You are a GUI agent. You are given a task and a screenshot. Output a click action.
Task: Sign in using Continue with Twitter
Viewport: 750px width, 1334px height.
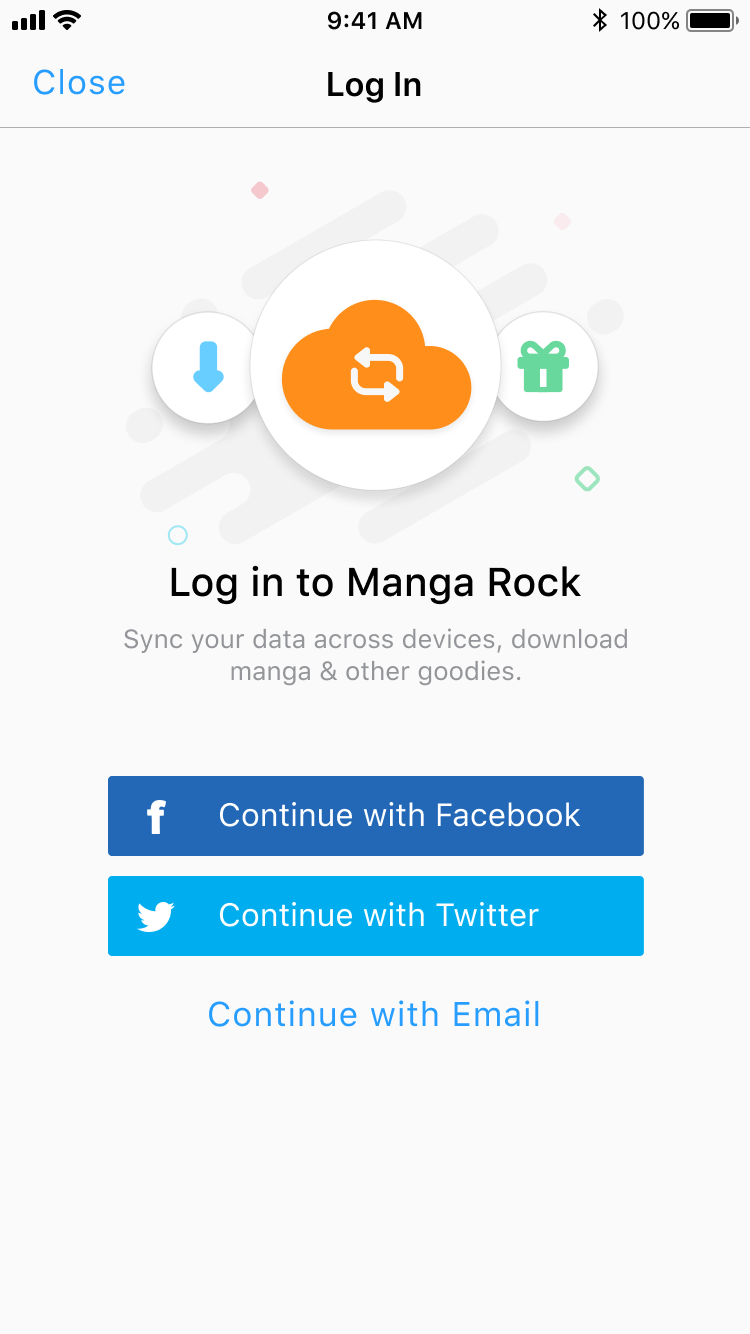pyautogui.click(x=375, y=916)
